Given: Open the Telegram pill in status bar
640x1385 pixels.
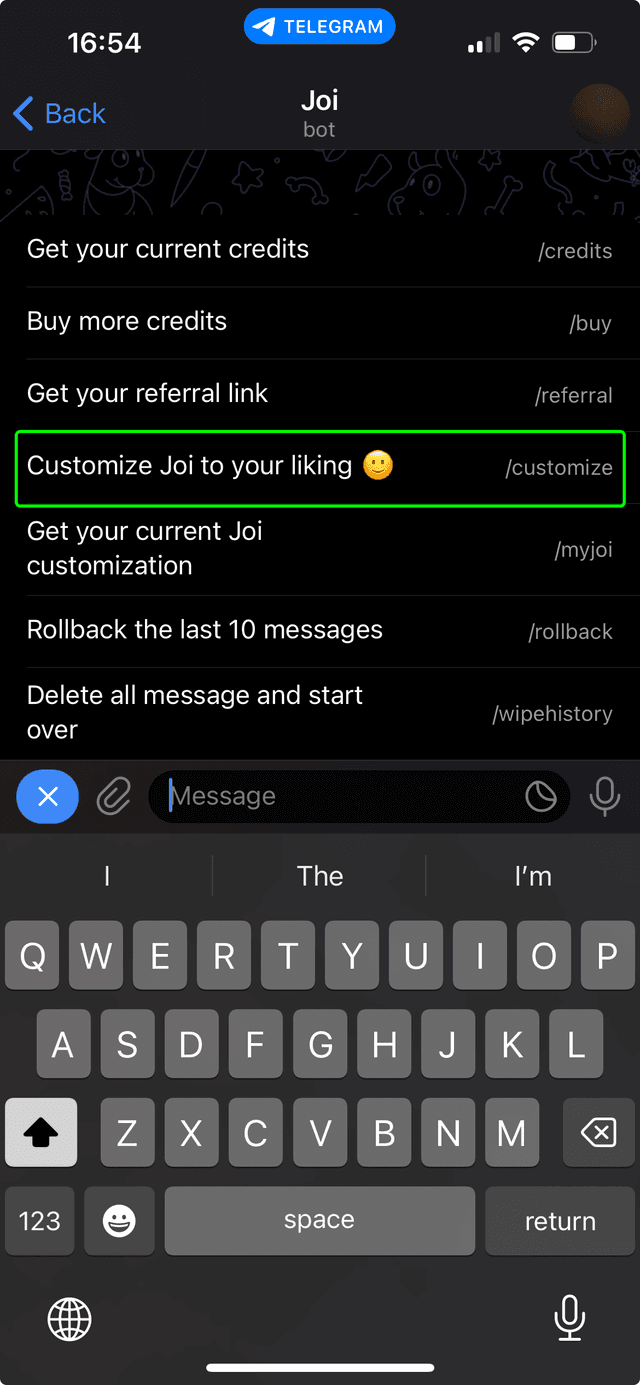Looking at the screenshot, I should (x=320, y=27).
